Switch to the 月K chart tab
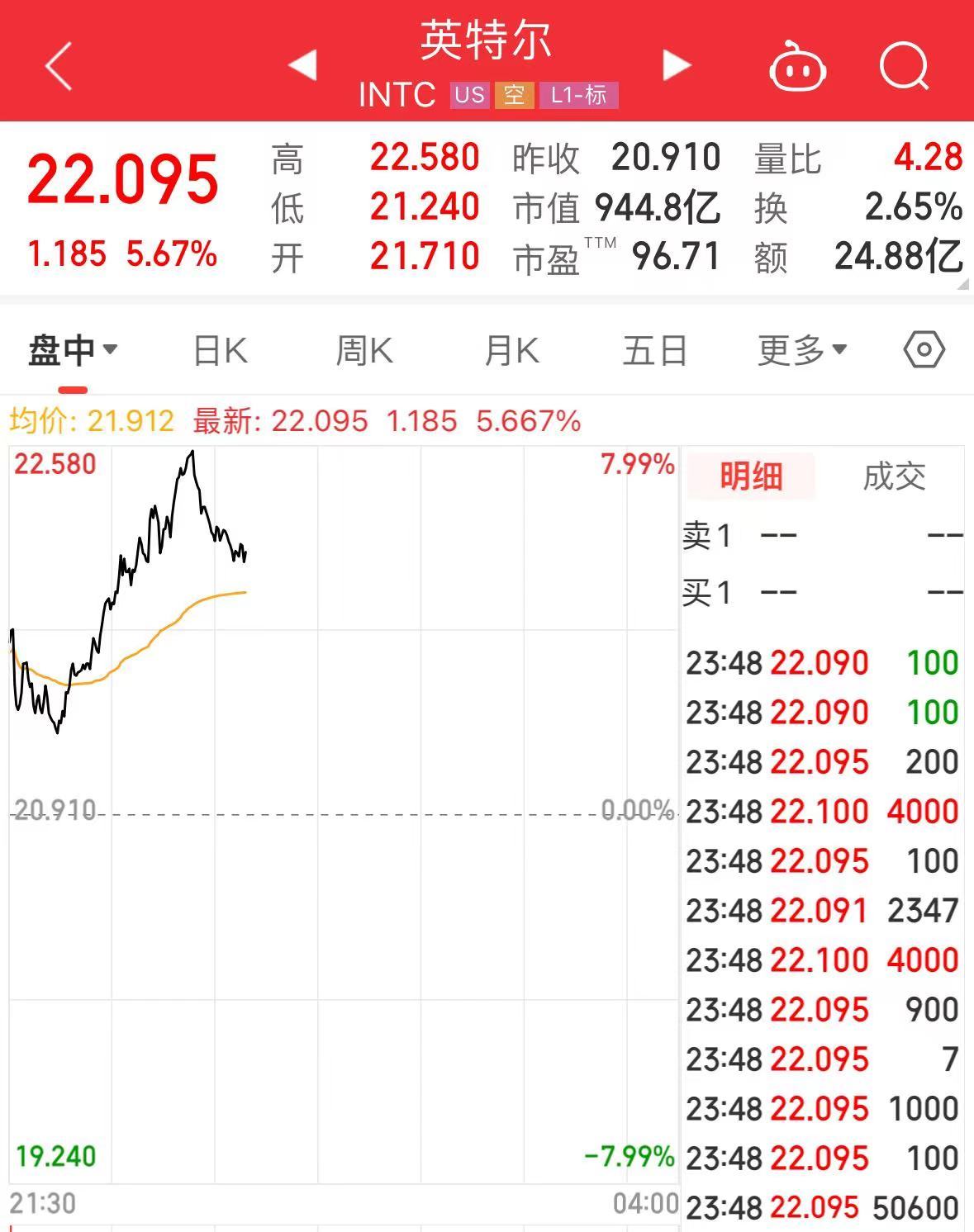This screenshot has width=974, height=1232. 511,351
